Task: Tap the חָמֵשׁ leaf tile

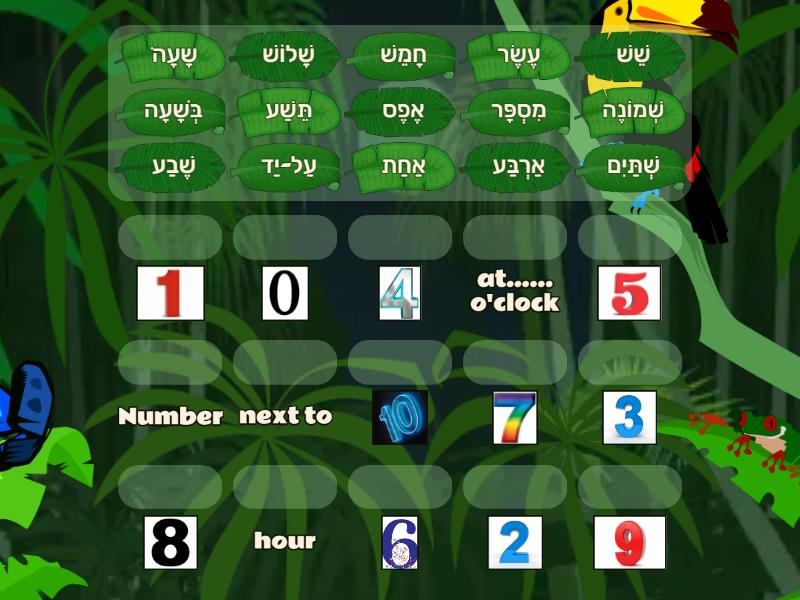Action: [x=400, y=56]
